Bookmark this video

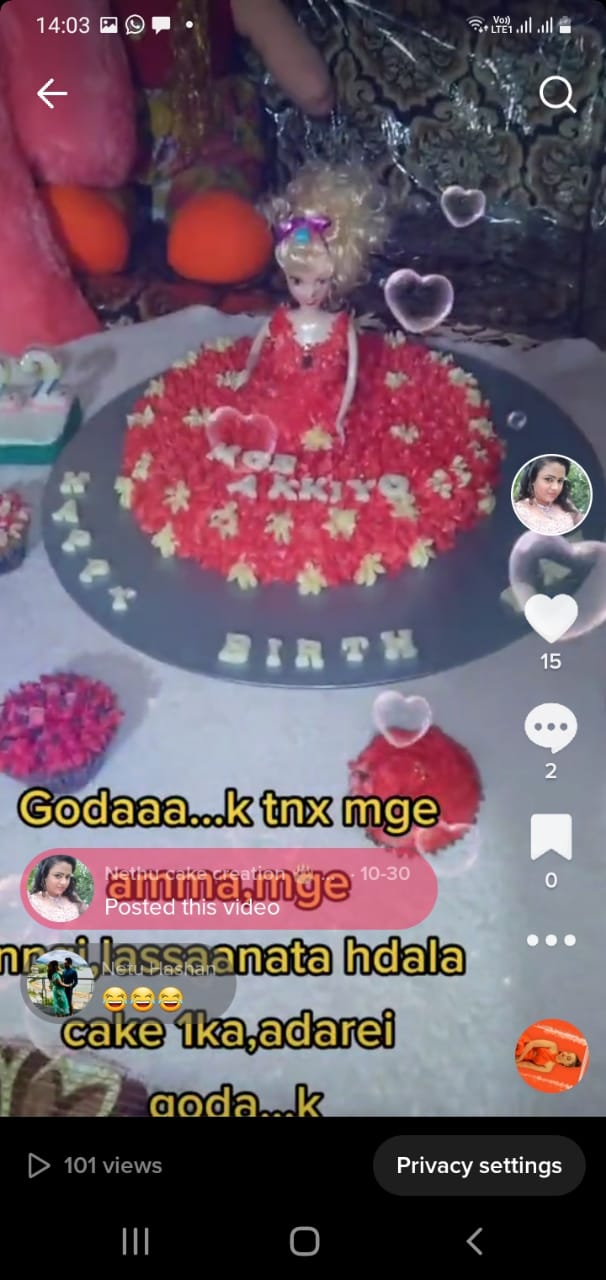coord(551,837)
